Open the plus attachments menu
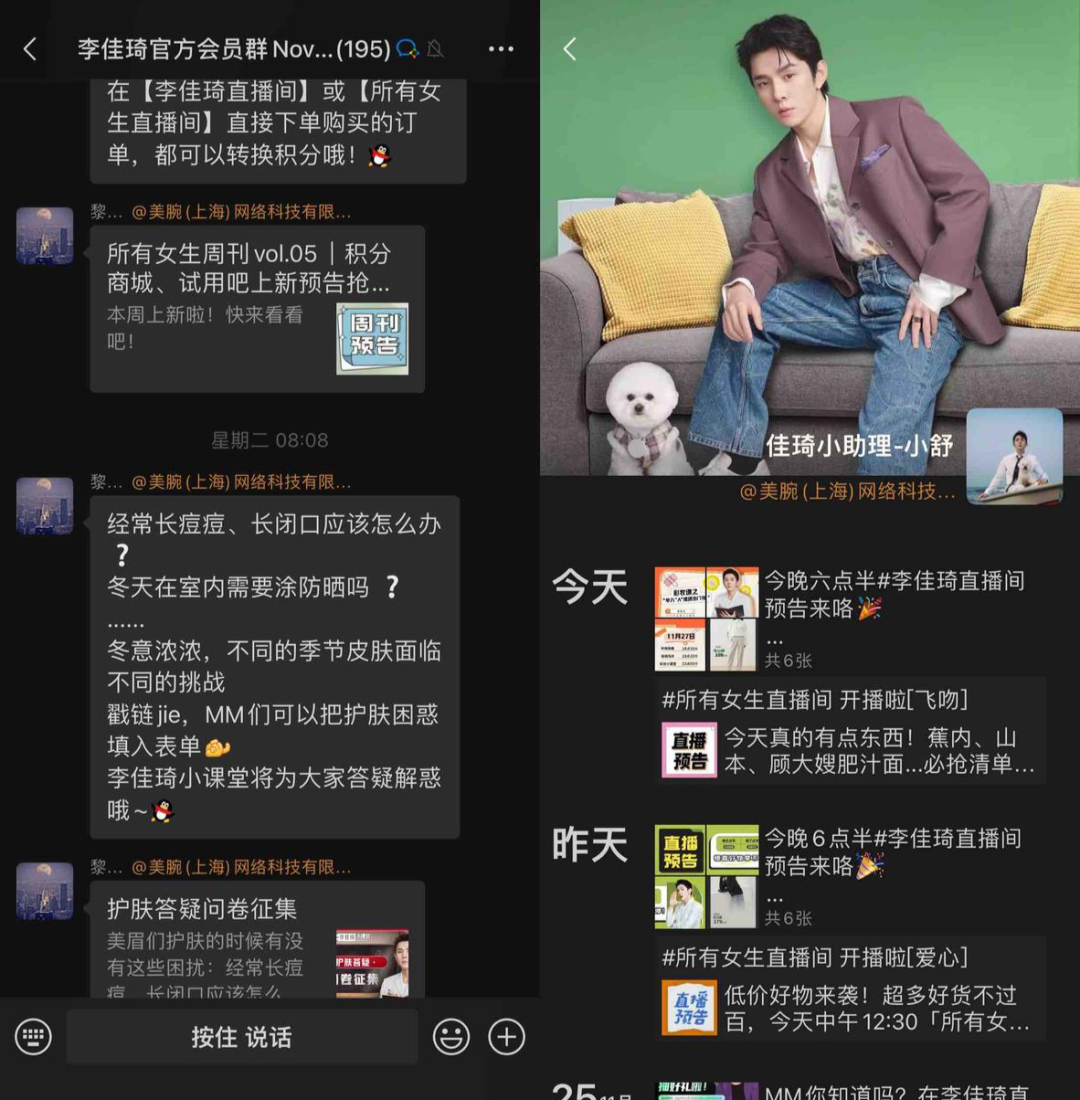 click(506, 1037)
